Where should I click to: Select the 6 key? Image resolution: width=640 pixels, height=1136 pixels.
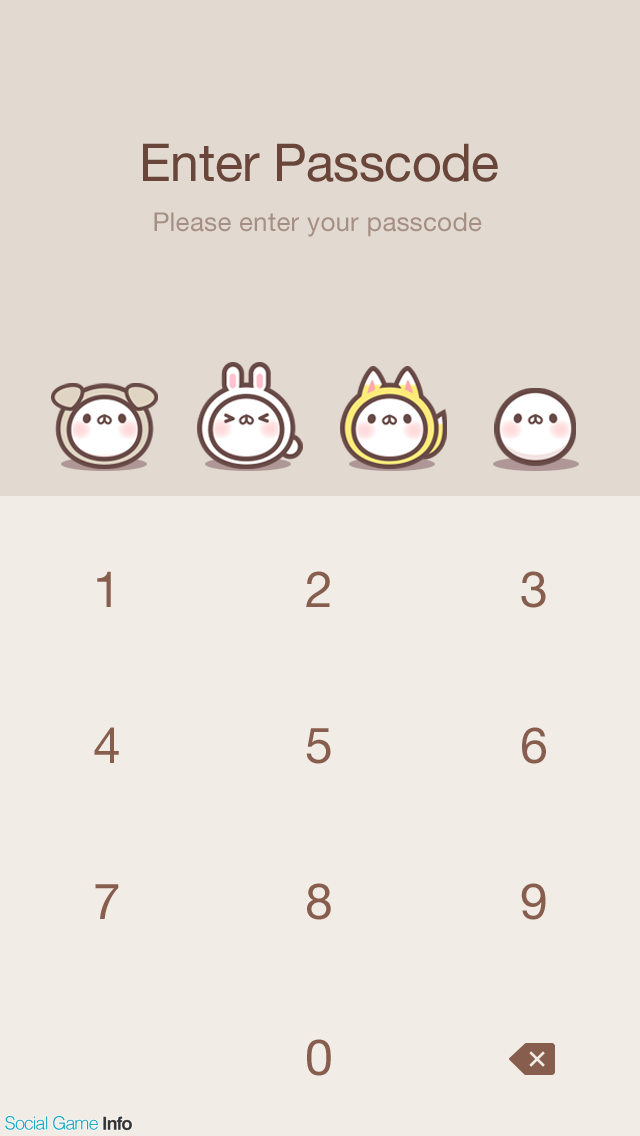coord(533,746)
